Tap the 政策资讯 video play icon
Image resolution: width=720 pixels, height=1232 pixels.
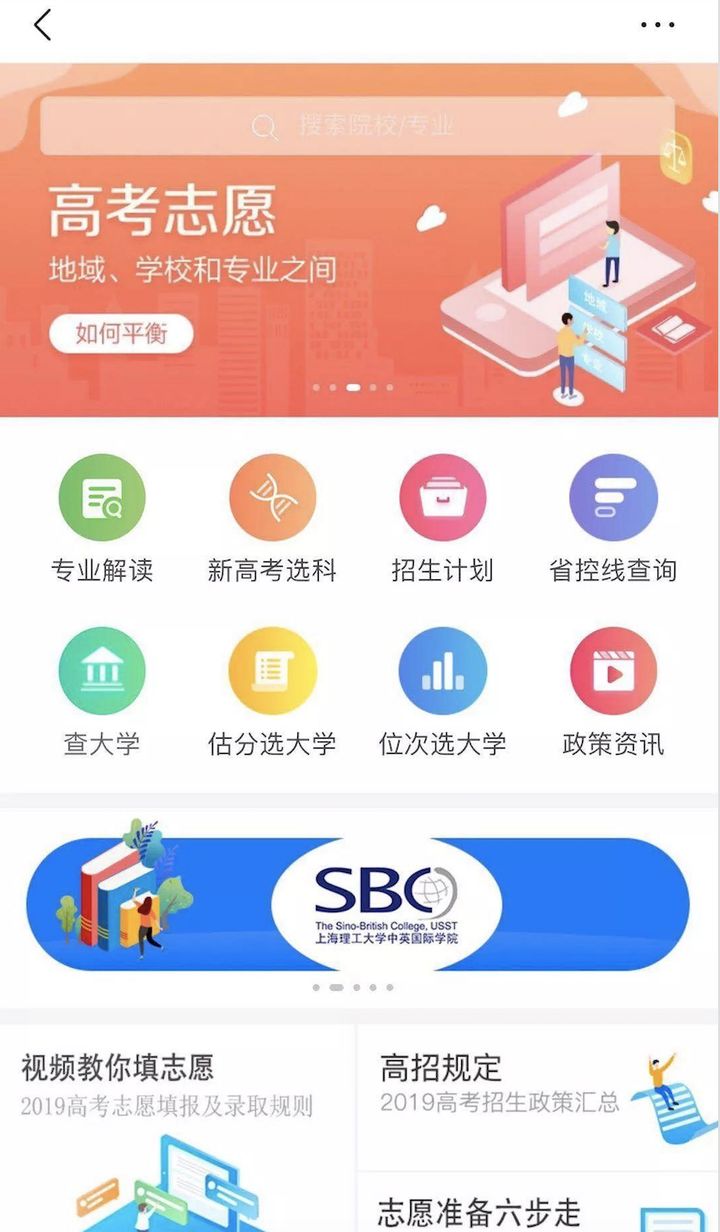[x=614, y=668]
